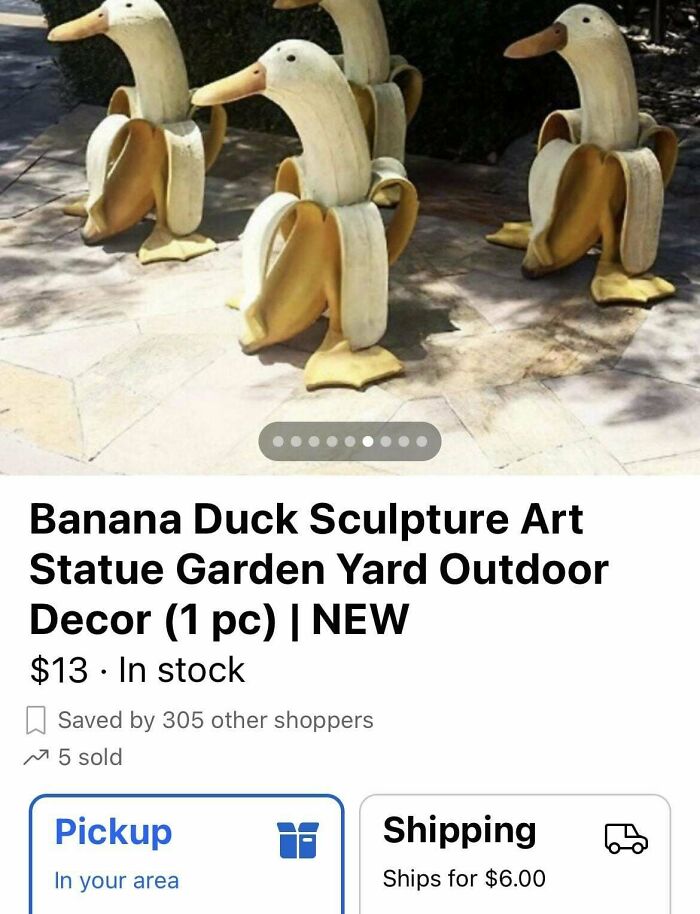Choose Shipping for $6.00

click(x=514, y=854)
